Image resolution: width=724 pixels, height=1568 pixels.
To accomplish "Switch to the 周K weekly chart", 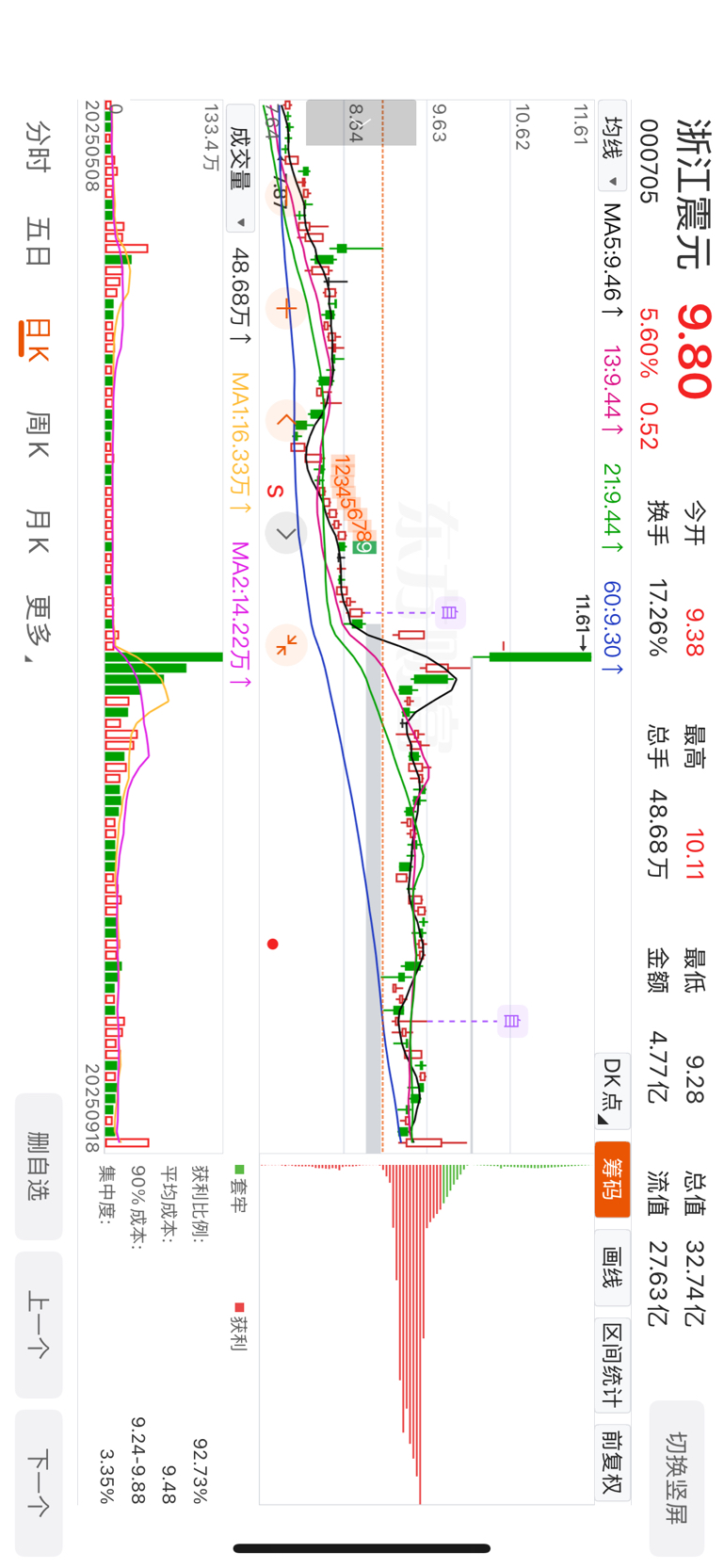I will tap(38, 434).
